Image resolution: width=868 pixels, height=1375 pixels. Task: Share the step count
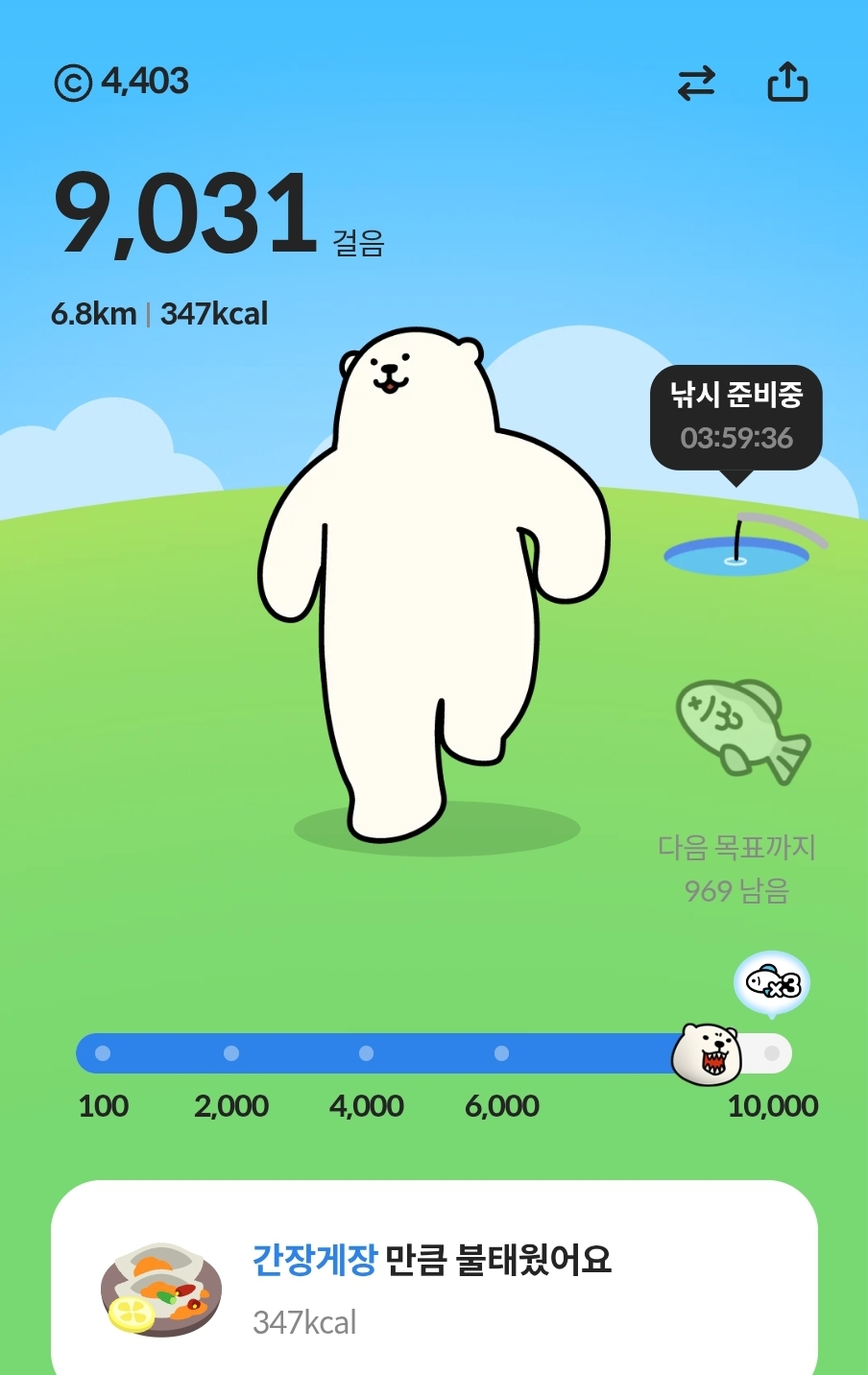(x=787, y=83)
